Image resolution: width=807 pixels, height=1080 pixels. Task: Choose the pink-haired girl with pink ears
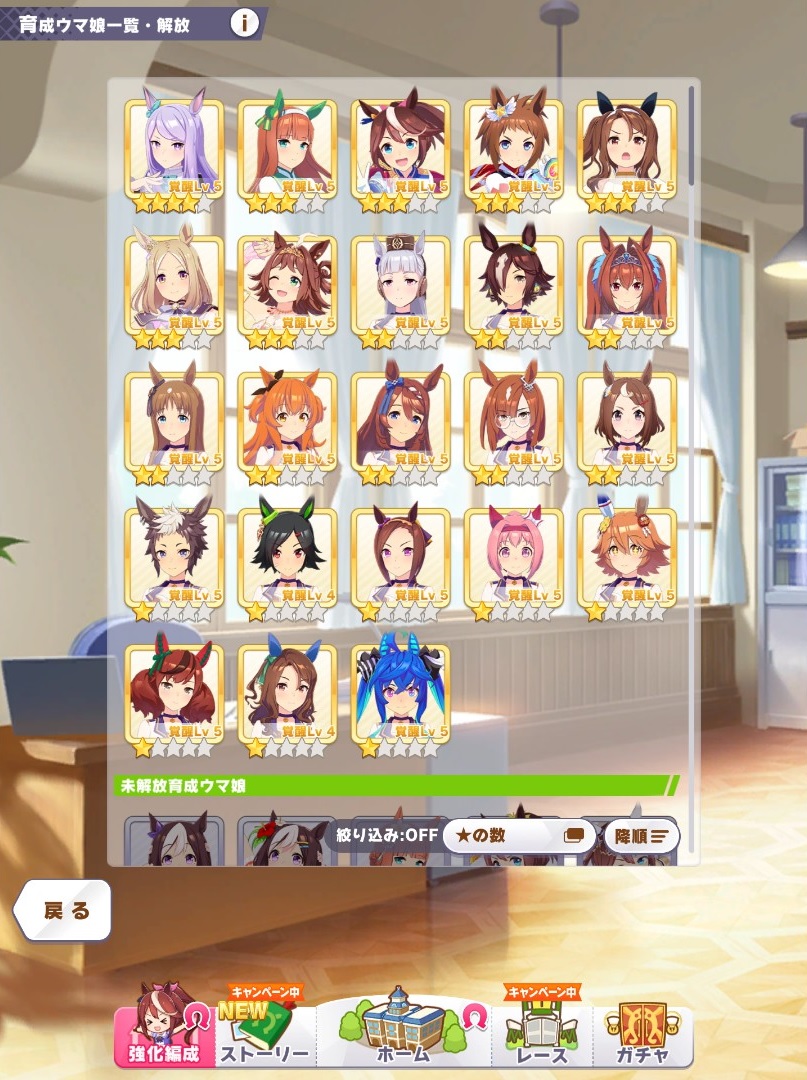513,560
